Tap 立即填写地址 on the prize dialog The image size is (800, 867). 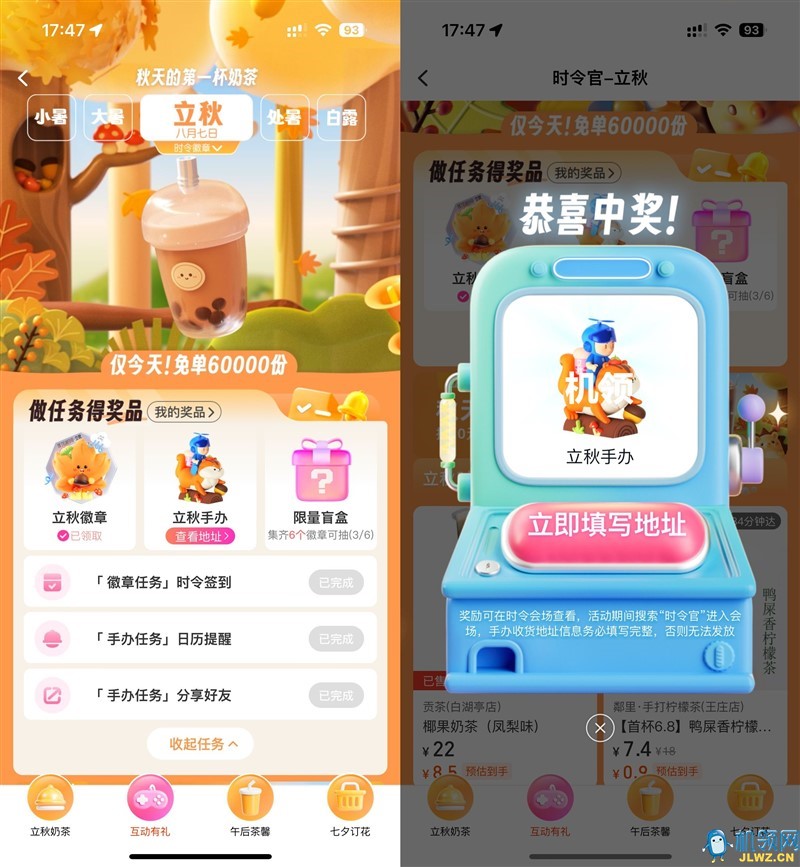point(607,524)
